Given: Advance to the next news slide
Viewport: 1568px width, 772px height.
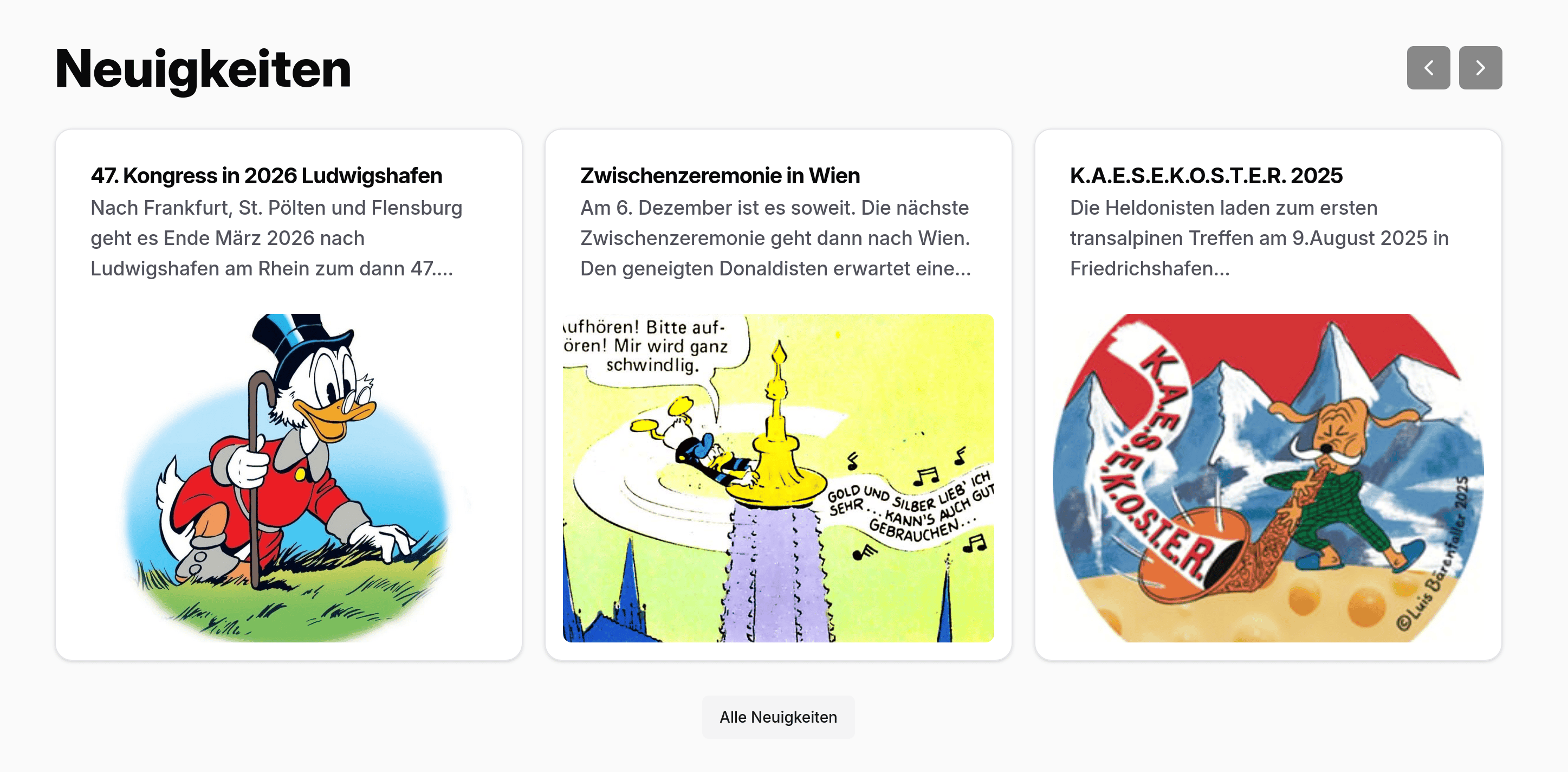Looking at the screenshot, I should tap(1480, 68).
